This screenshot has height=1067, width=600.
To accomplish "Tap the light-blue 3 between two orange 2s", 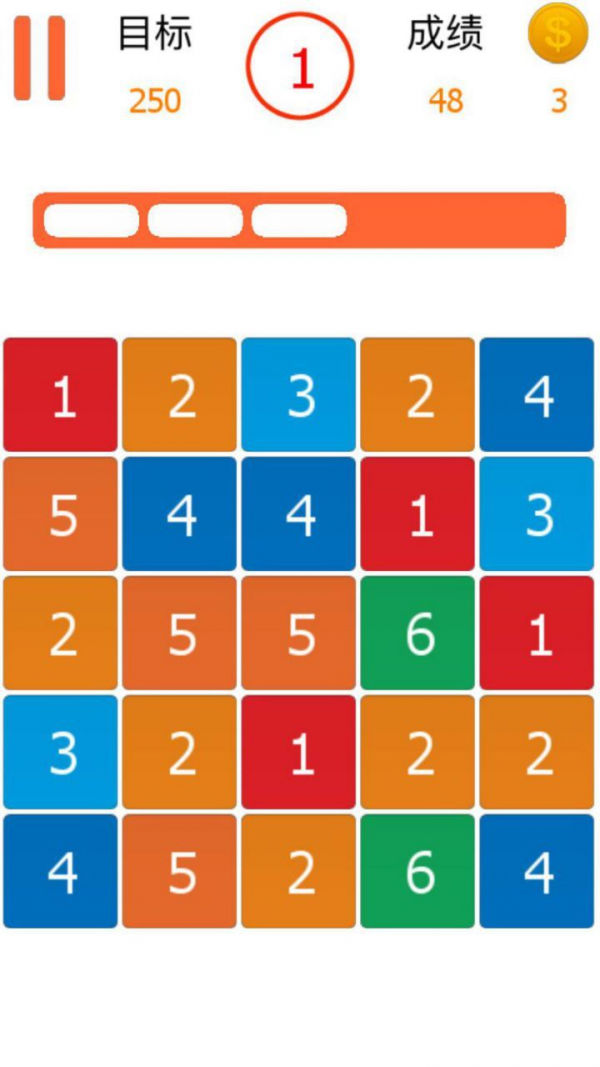I will coord(299,395).
